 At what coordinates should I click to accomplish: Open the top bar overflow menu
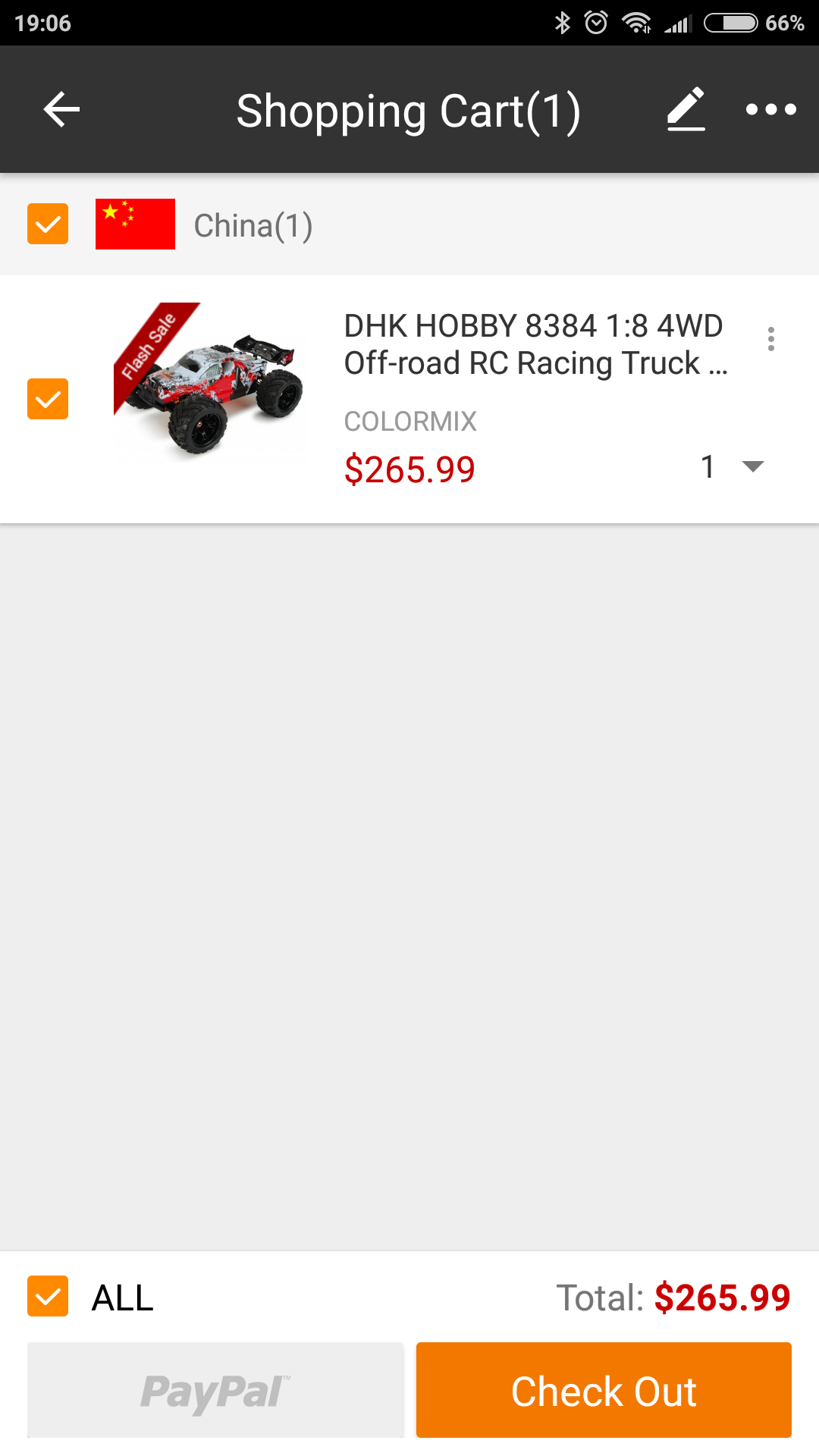click(770, 109)
